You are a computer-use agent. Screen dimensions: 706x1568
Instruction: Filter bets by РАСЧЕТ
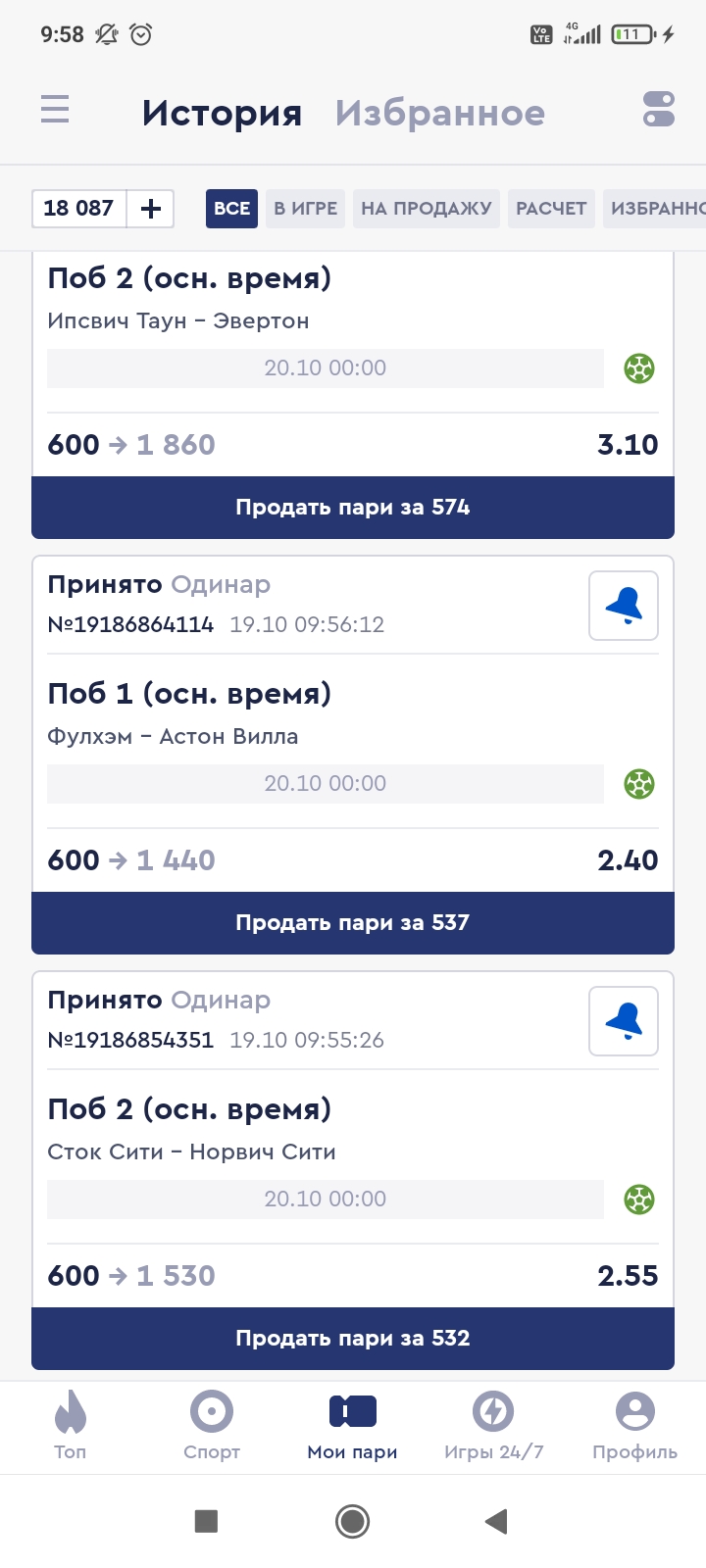click(x=551, y=209)
